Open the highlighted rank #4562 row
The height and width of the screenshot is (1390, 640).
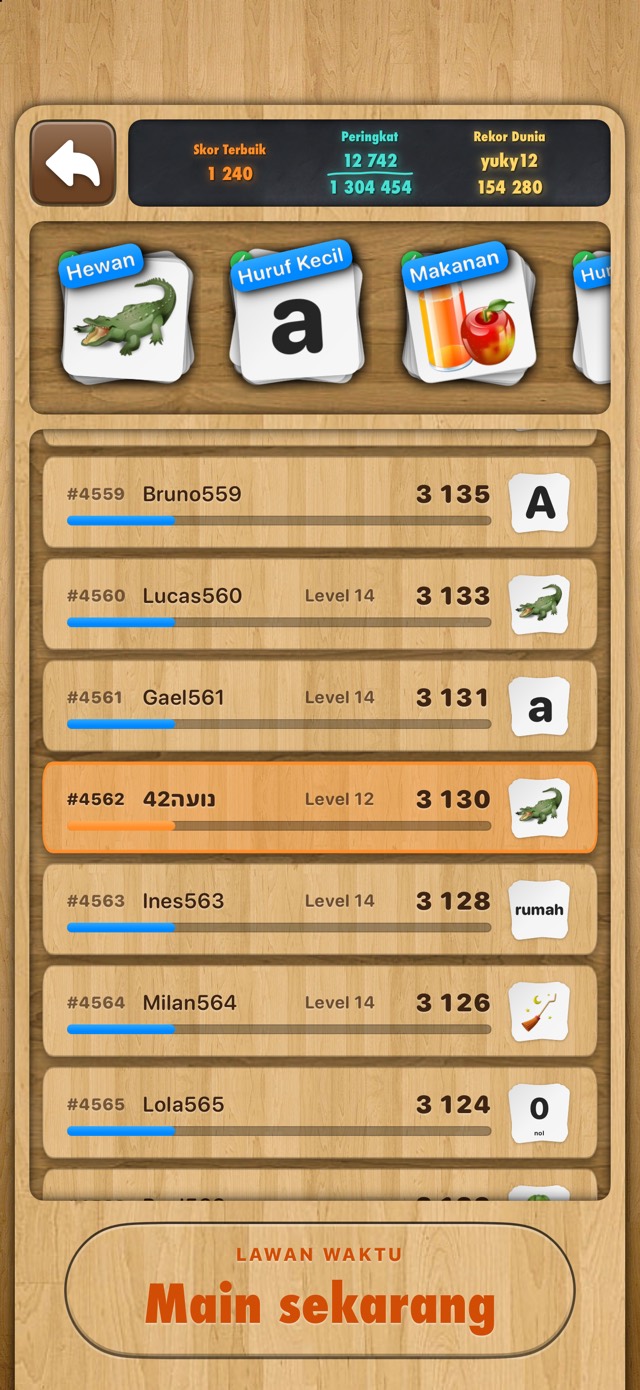(320, 808)
